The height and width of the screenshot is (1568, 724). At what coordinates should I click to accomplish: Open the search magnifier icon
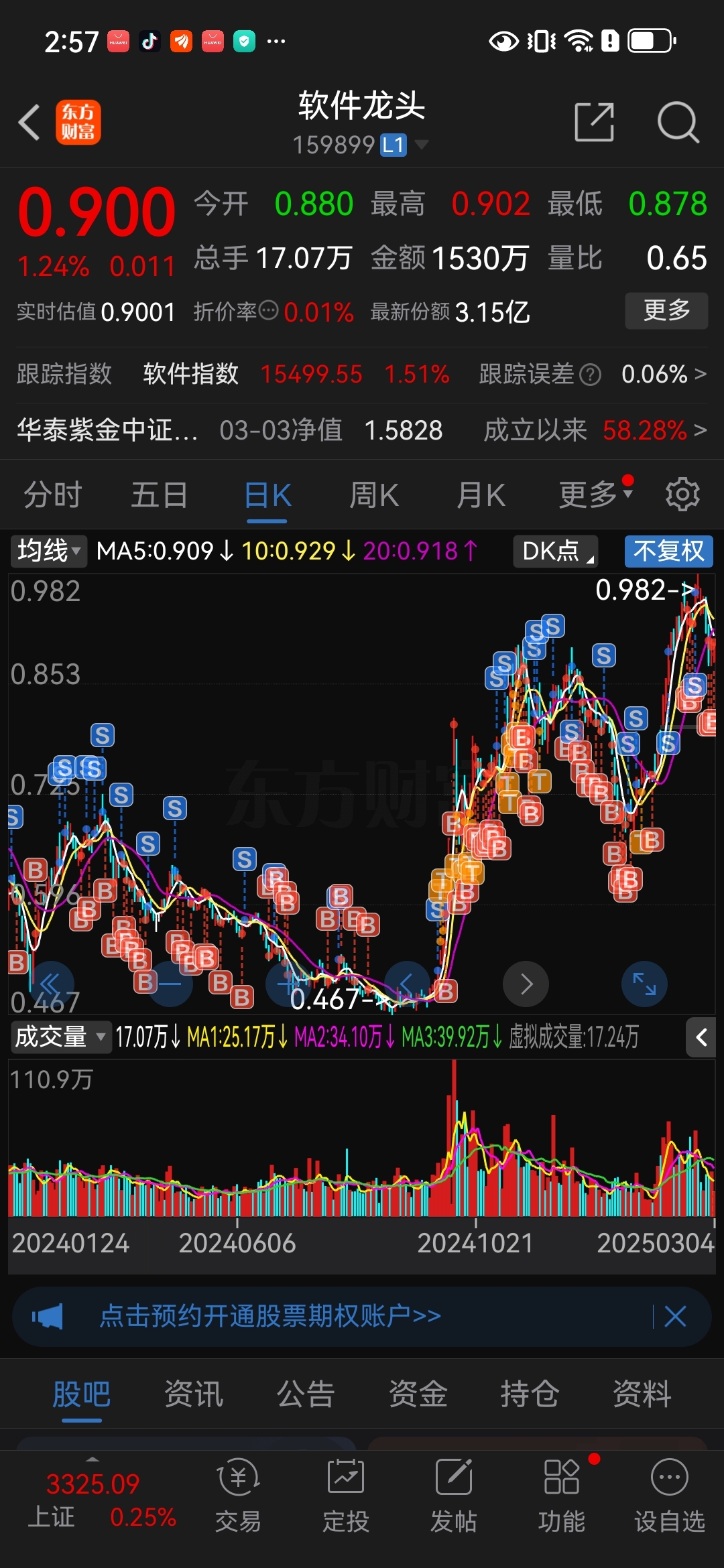pos(678,122)
